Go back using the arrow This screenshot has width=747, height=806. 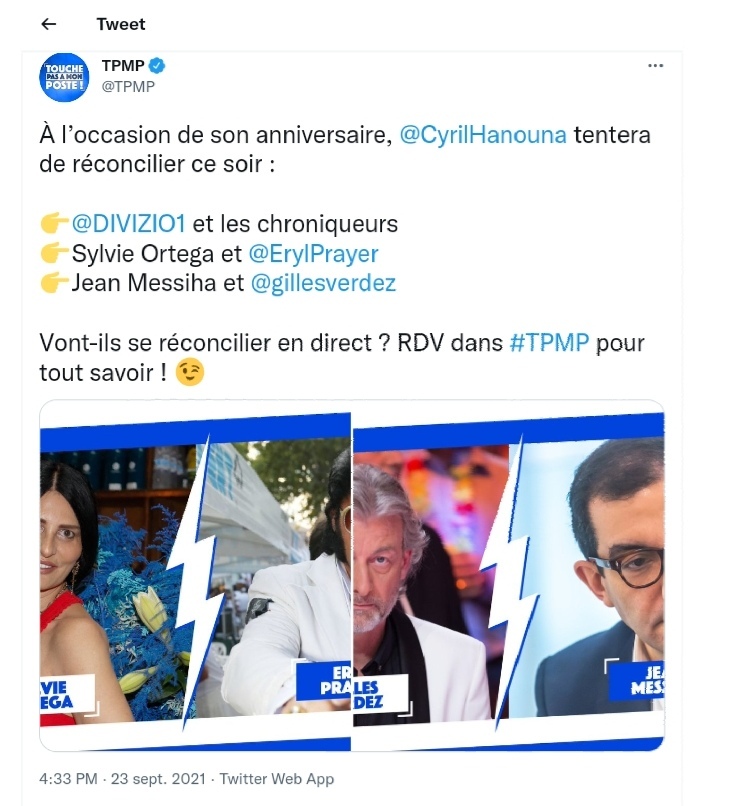tap(49, 24)
